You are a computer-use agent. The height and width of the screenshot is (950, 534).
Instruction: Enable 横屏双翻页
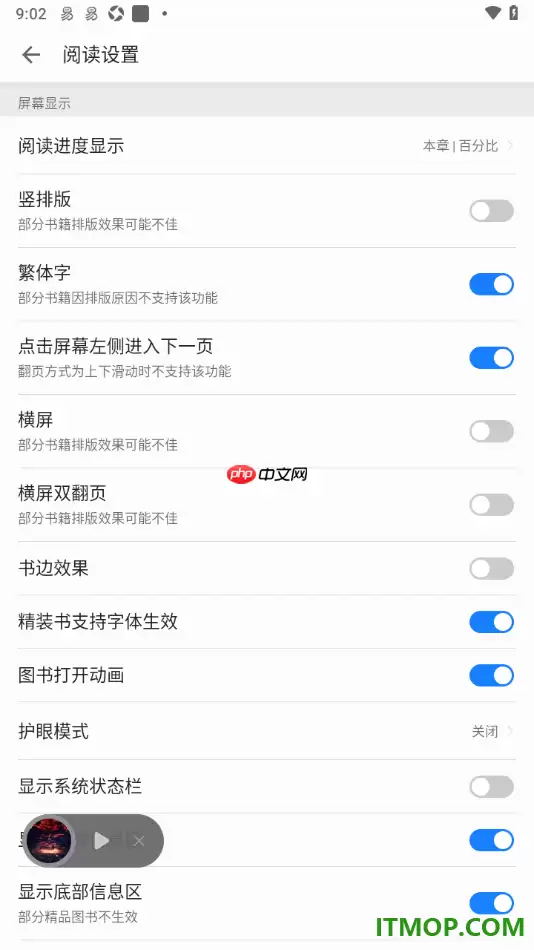[x=492, y=505]
